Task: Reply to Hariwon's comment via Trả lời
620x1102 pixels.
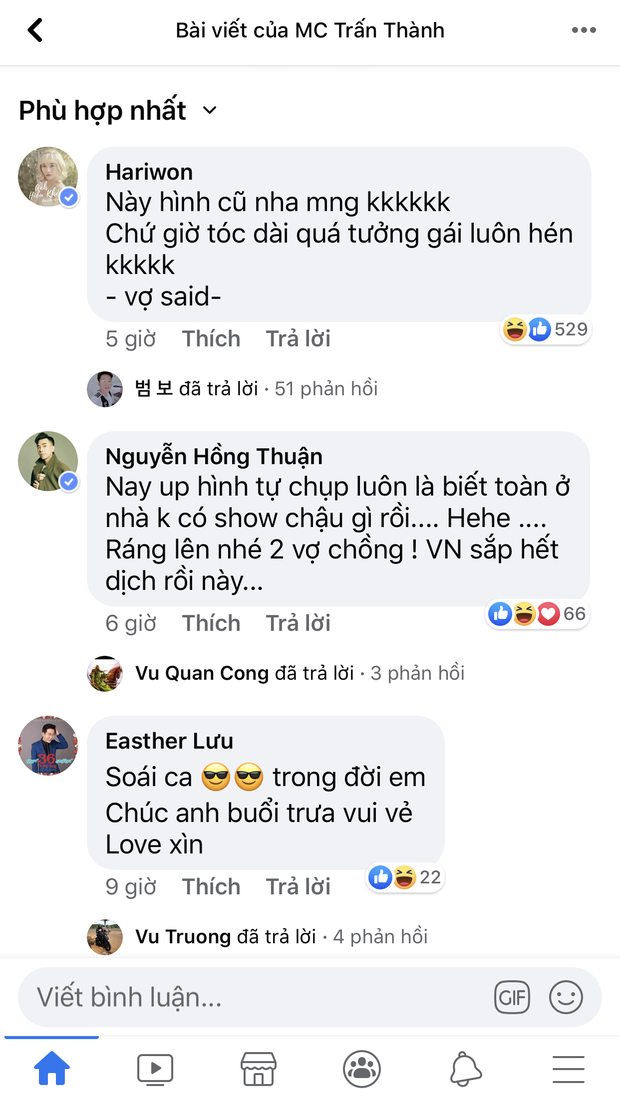Action: click(x=298, y=339)
